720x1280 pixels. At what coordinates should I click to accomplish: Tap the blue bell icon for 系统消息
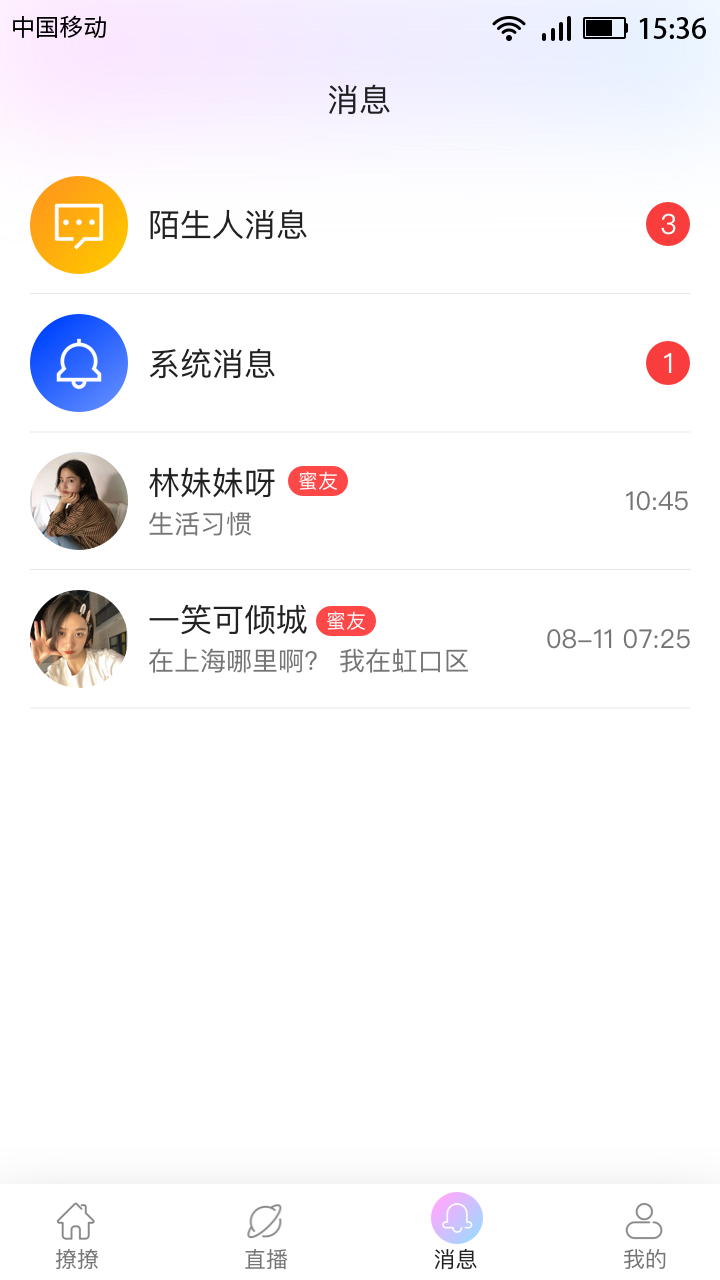point(79,362)
